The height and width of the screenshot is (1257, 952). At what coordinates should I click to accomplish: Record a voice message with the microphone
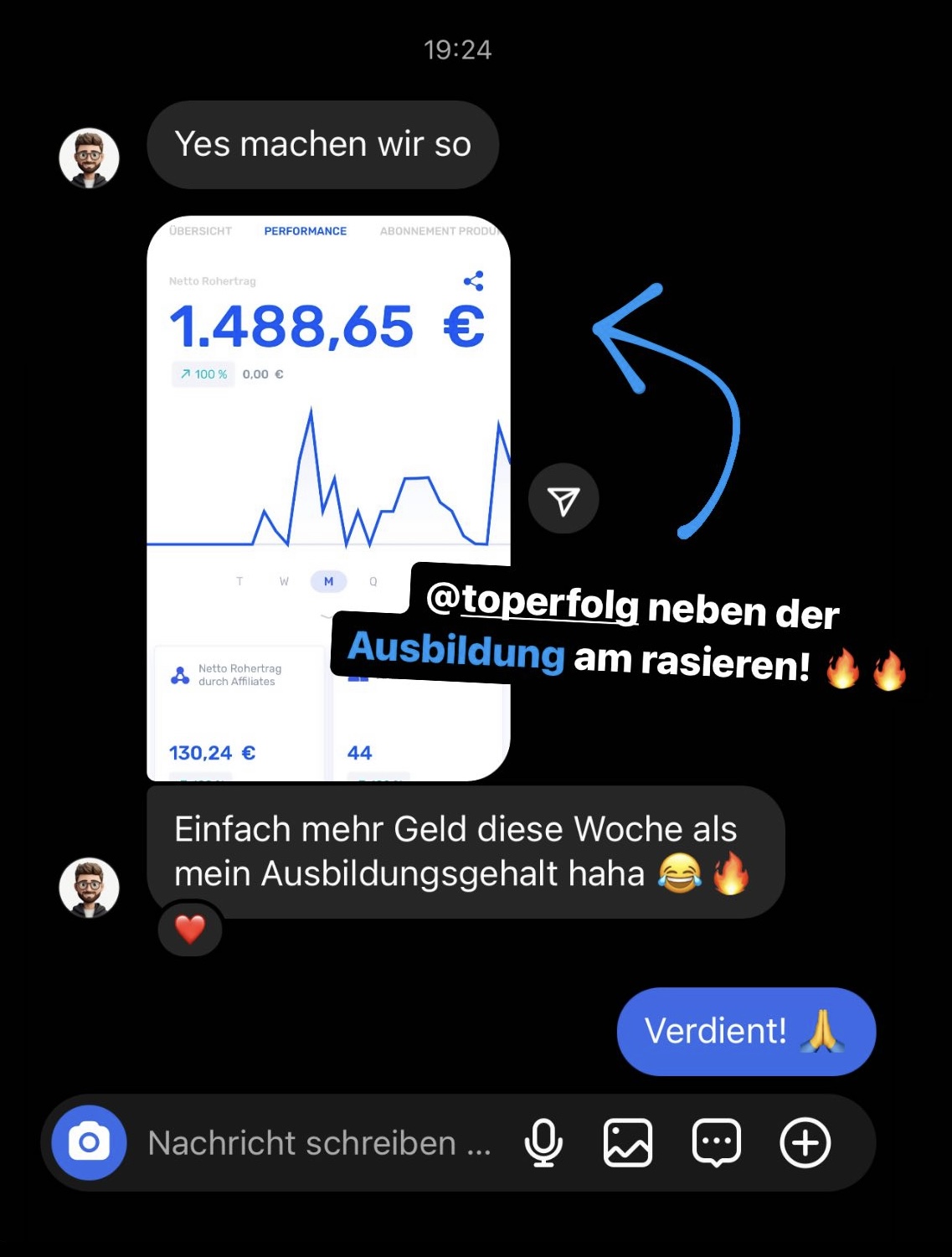[x=543, y=1142]
